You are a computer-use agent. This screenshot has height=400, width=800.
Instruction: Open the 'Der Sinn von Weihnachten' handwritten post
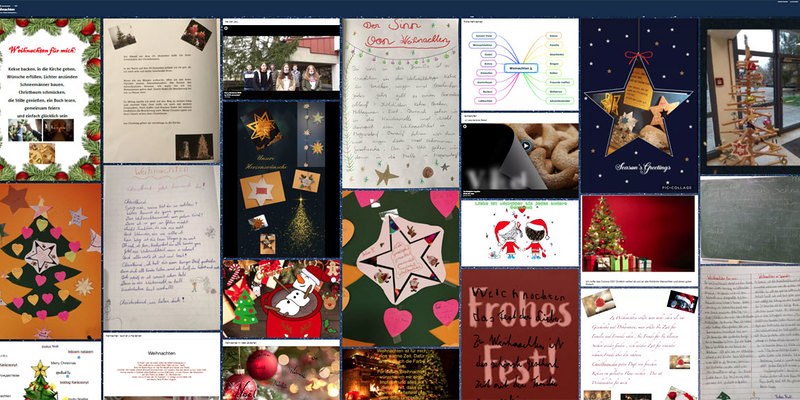tap(399, 100)
